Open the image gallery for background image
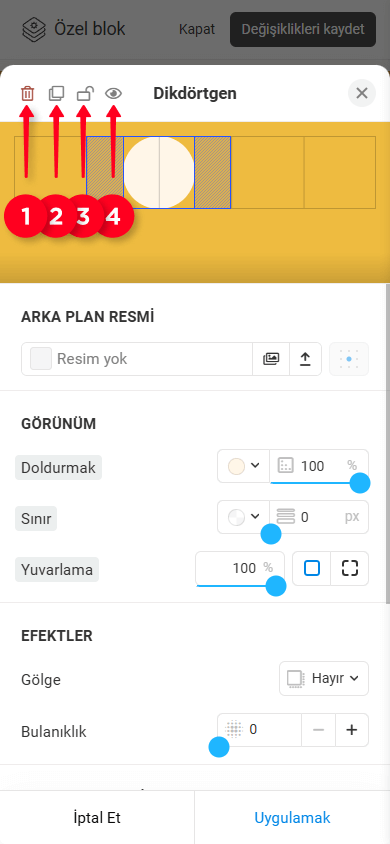 click(271, 359)
